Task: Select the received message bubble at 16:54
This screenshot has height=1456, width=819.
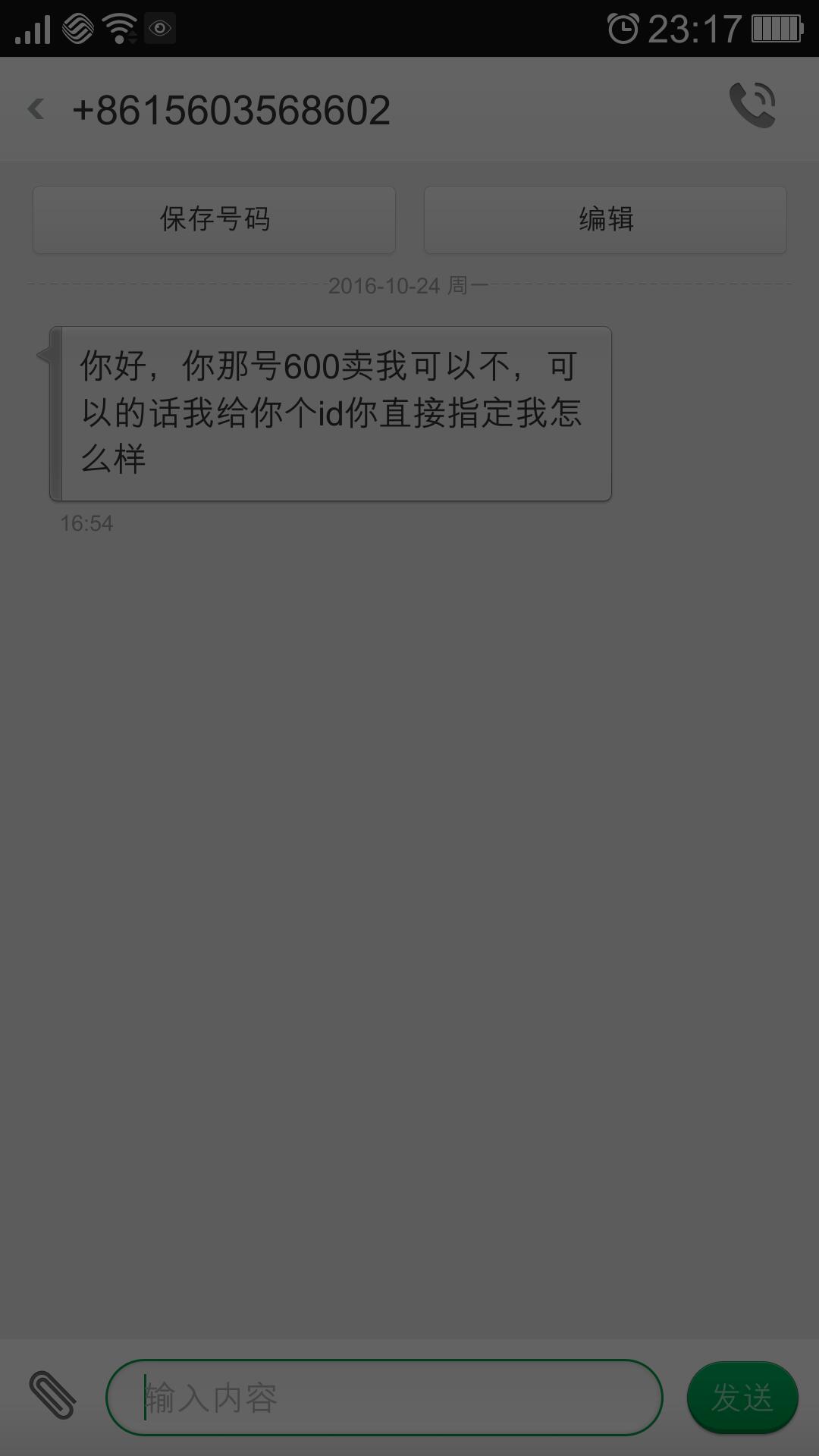Action: click(x=331, y=413)
